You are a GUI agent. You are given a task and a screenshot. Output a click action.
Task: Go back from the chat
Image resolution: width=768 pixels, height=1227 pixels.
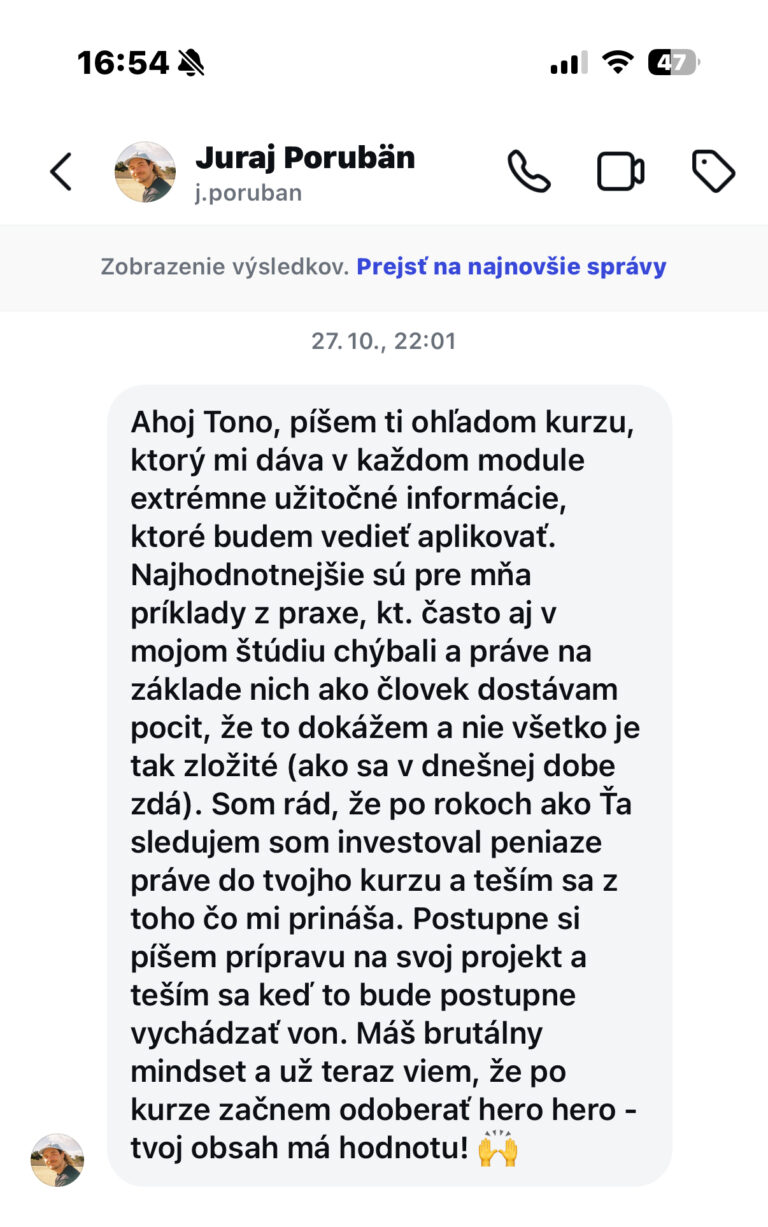pyautogui.click(x=62, y=172)
